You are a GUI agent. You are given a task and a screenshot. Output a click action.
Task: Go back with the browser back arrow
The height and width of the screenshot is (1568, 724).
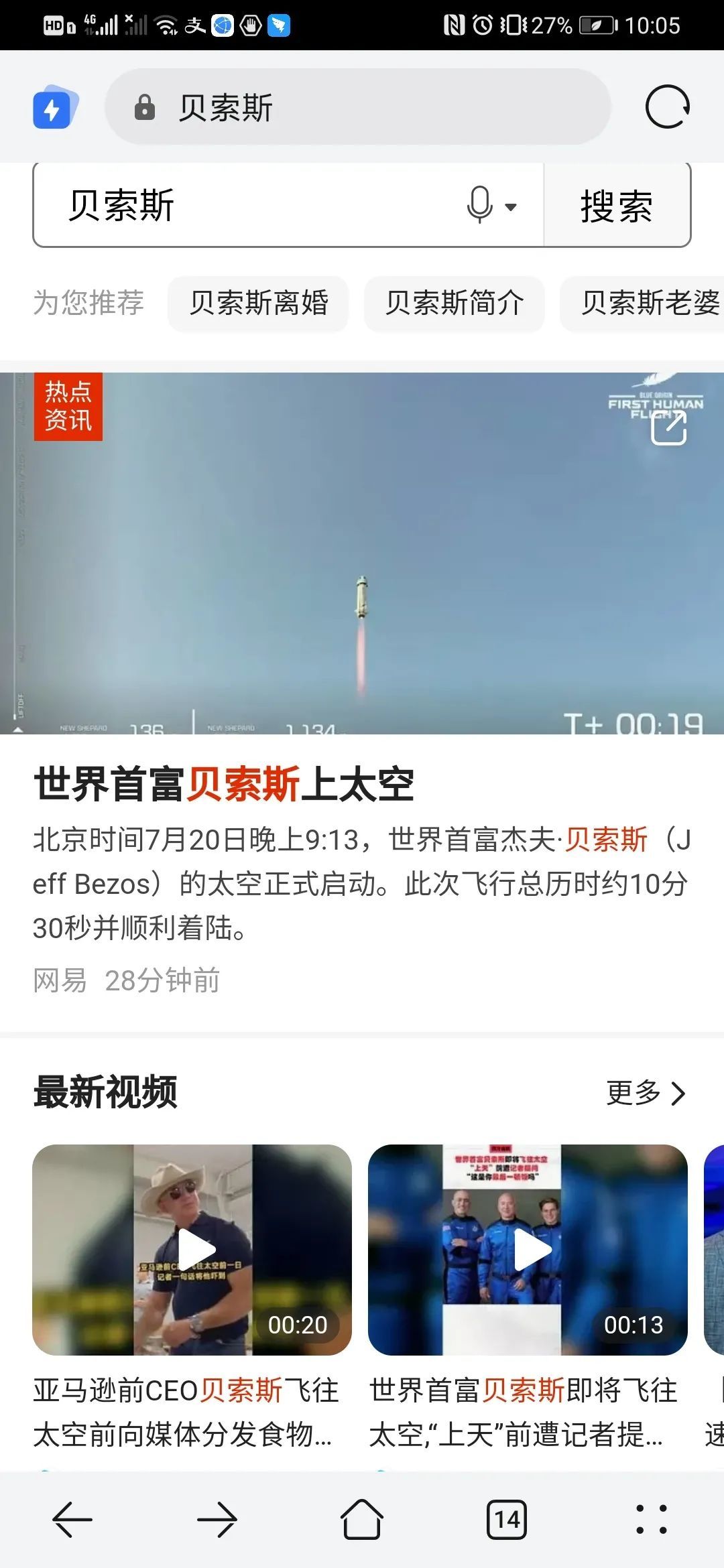coord(72,1519)
